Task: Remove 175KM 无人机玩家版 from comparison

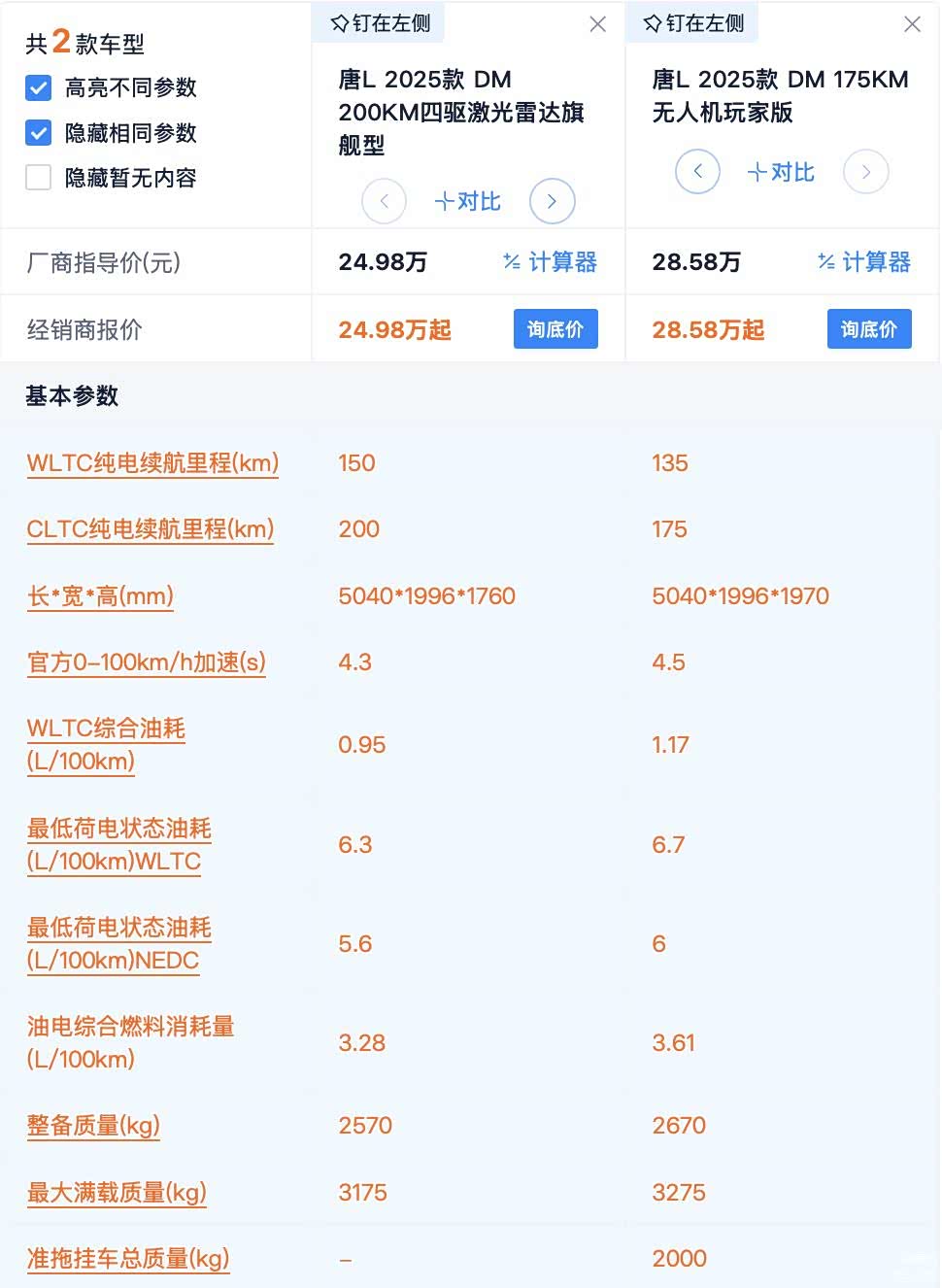Action: click(x=912, y=24)
